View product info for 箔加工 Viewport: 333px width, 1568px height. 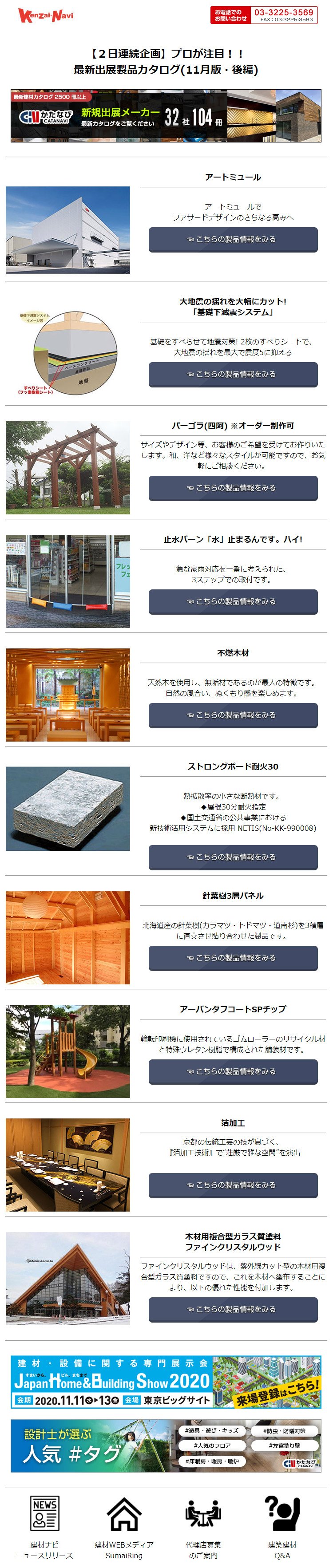233,1185
